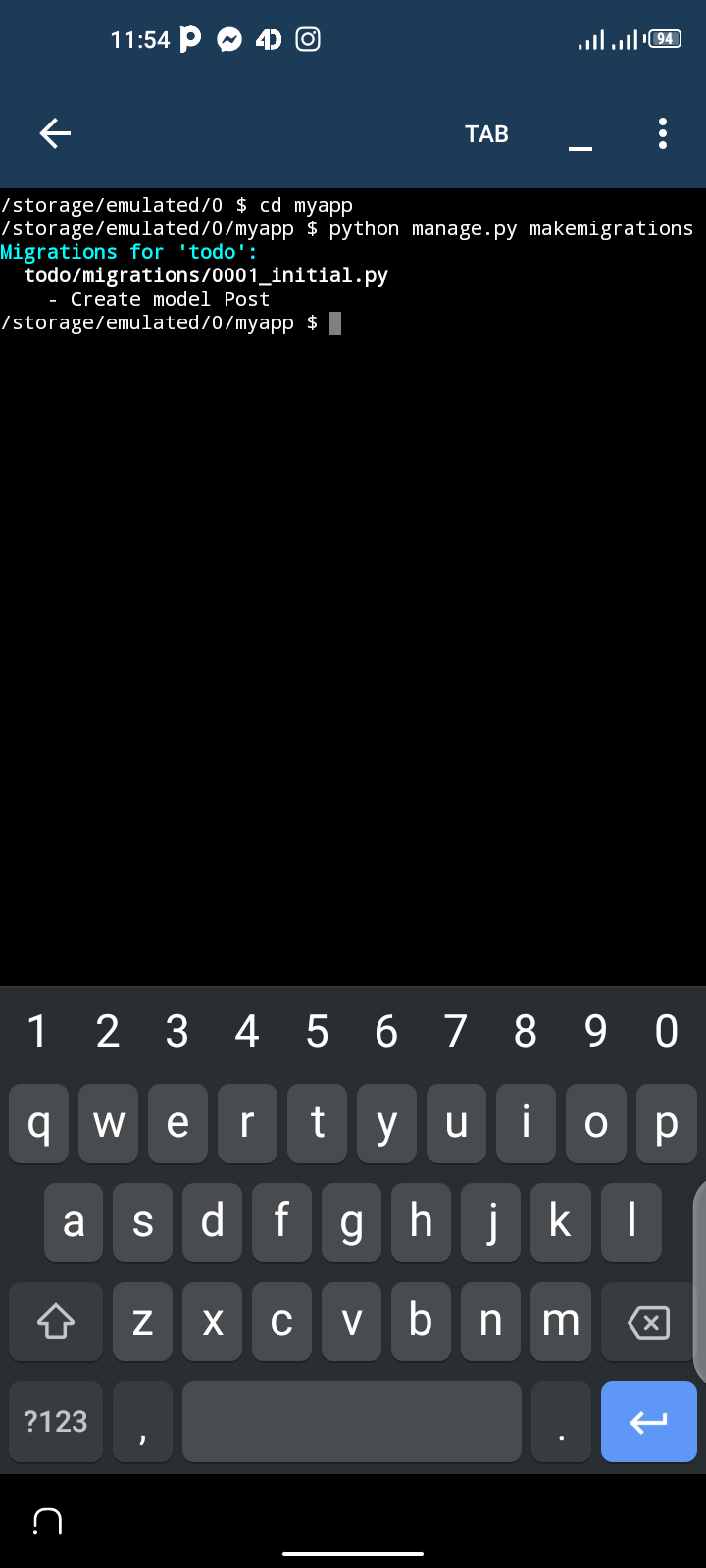Tap backspace on the keyboard
The height and width of the screenshot is (1568, 706).
coord(648,1322)
